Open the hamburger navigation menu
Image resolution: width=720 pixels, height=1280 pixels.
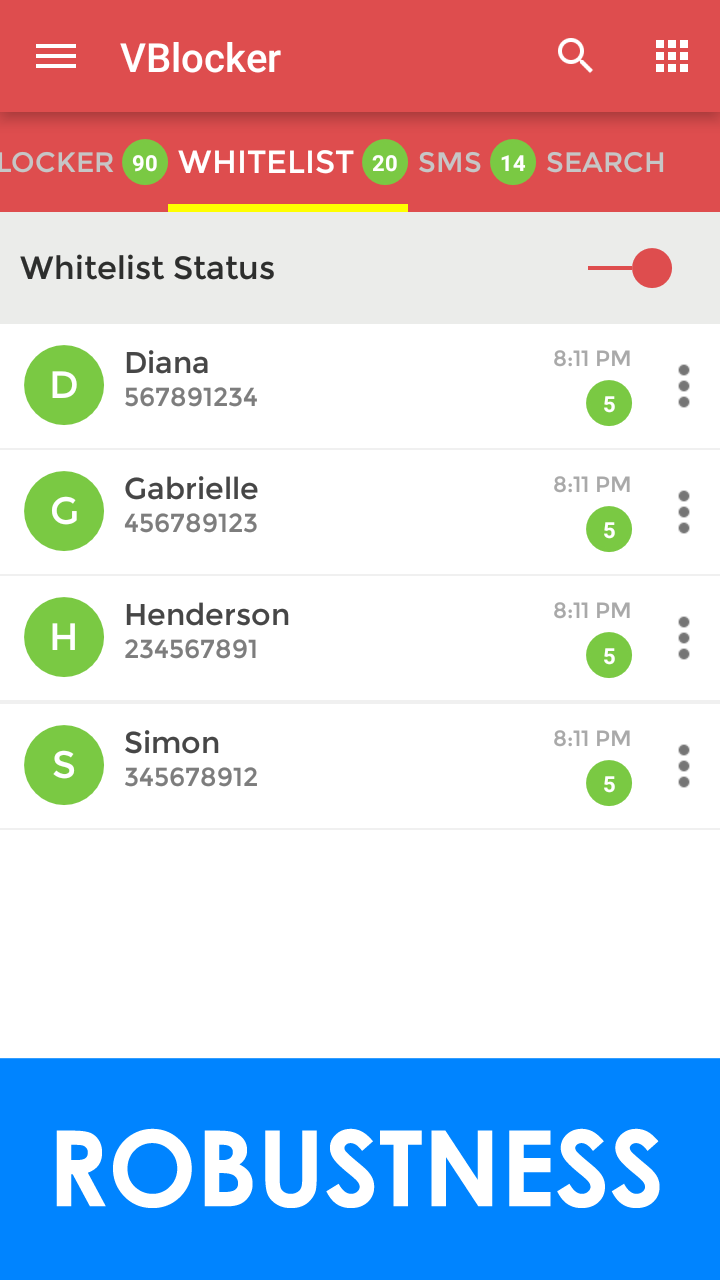pos(56,57)
